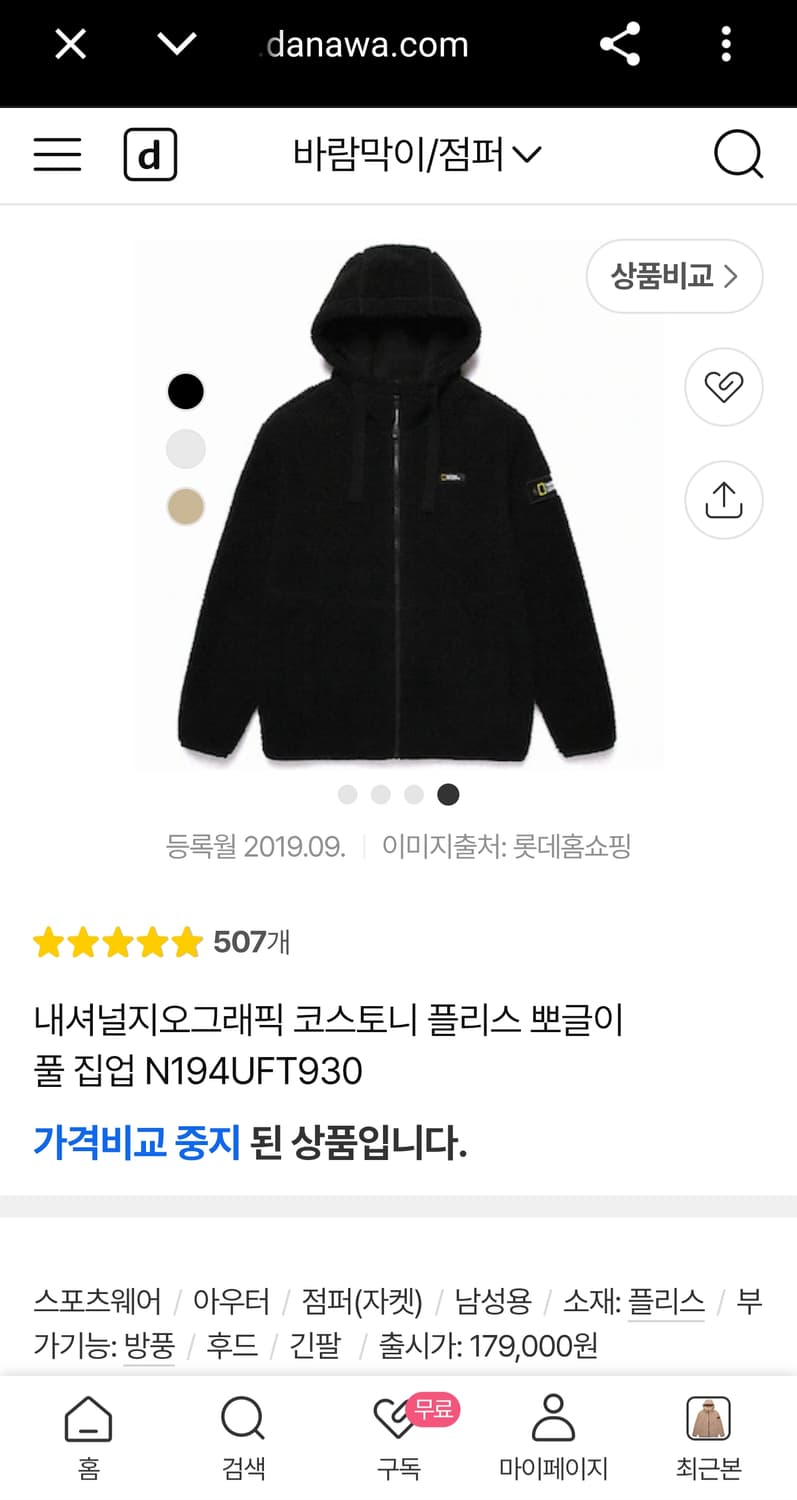Open the browser overflow menu

tap(726, 44)
